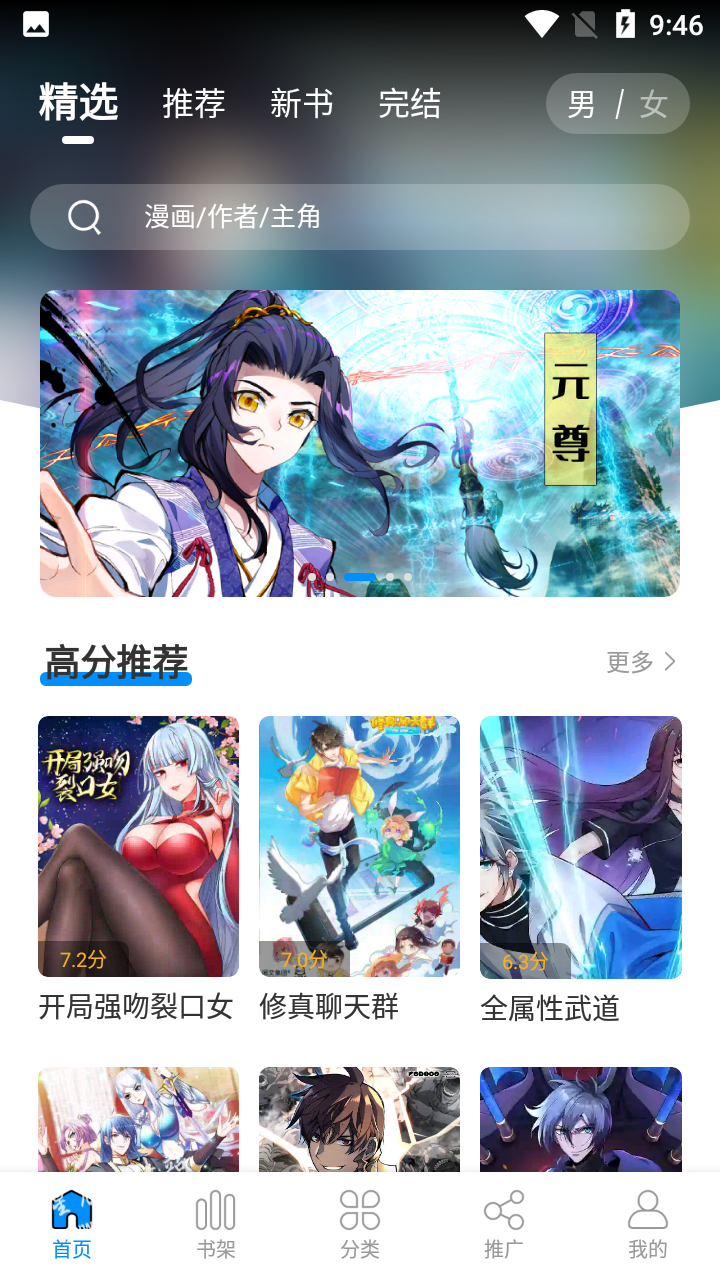This screenshot has height=1280, width=720.
Task: Open the 元尊 banner
Action: (360, 443)
